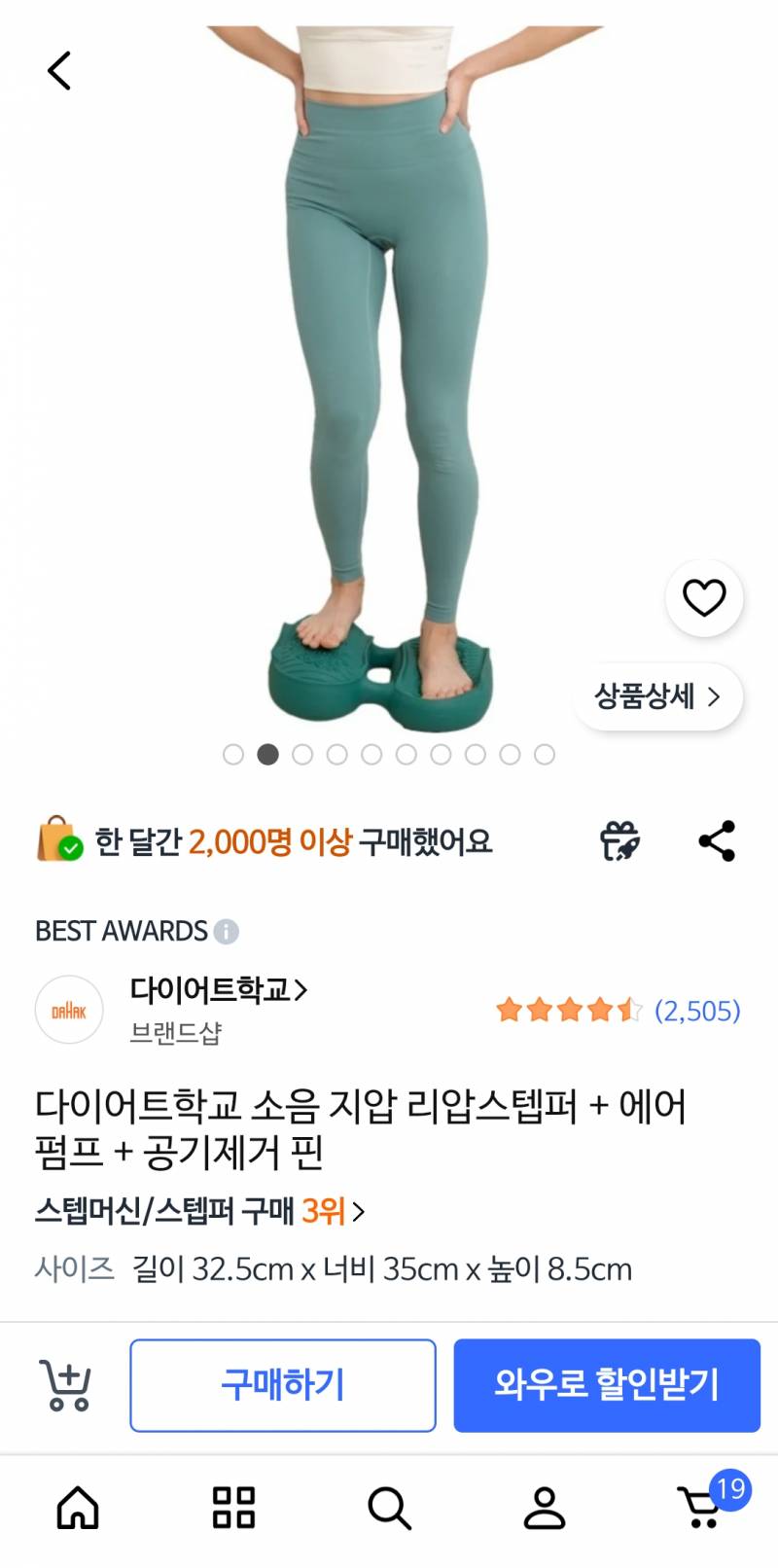Open My Page via the profile icon
The image size is (778, 1568).
point(545,1507)
